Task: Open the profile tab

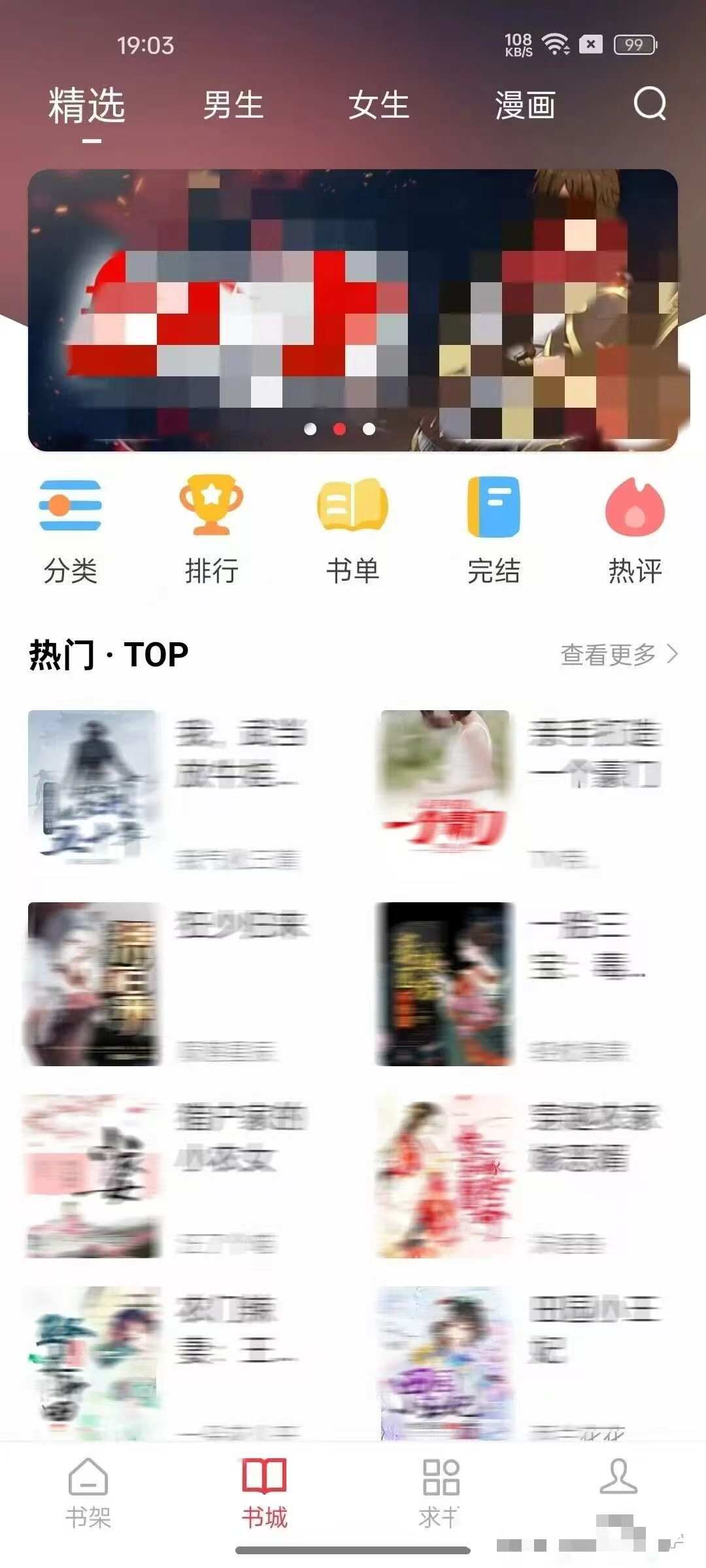Action: pos(618,1483)
